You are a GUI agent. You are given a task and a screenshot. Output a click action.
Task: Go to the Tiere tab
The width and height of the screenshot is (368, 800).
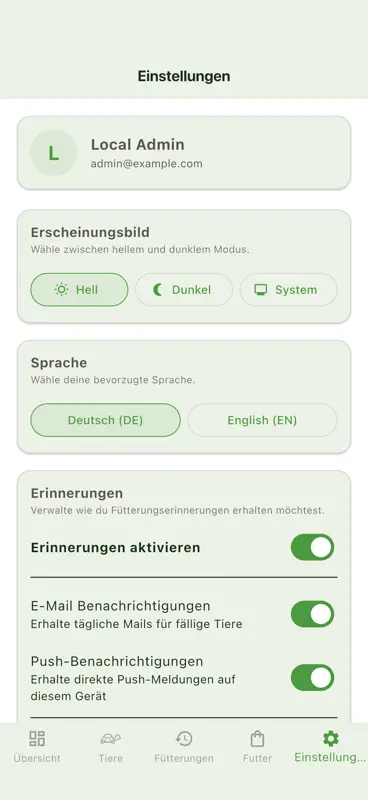pyautogui.click(x=110, y=747)
